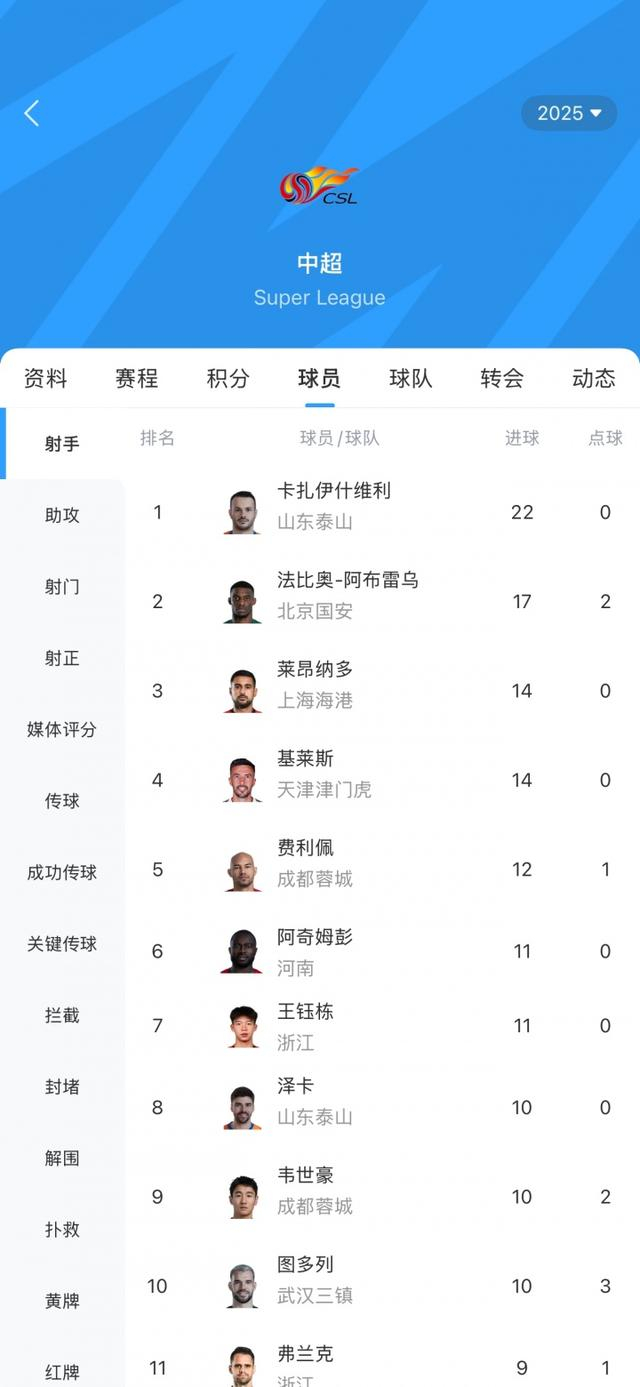Open the 2025 season dropdown

[x=569, y=113]
